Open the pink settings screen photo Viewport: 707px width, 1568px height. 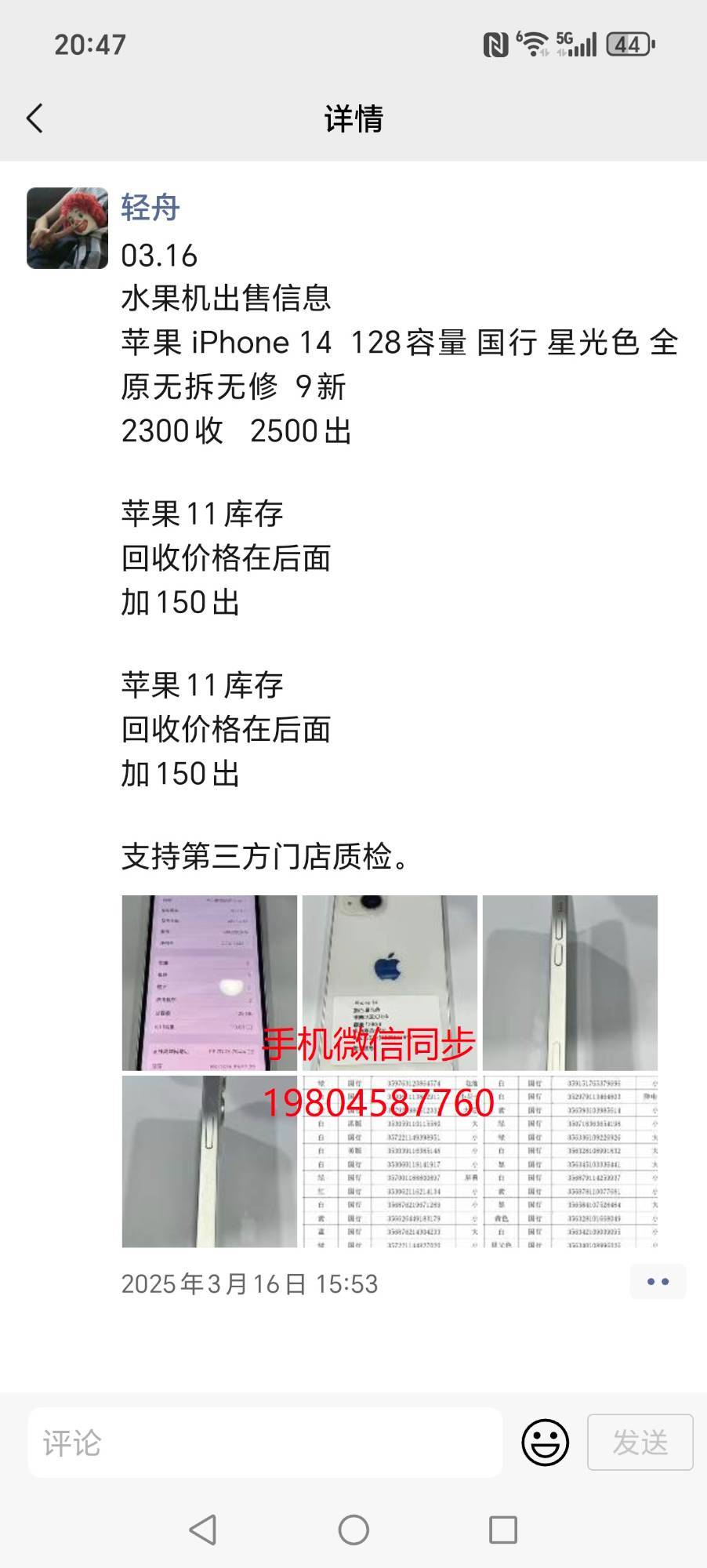point(209,983)
